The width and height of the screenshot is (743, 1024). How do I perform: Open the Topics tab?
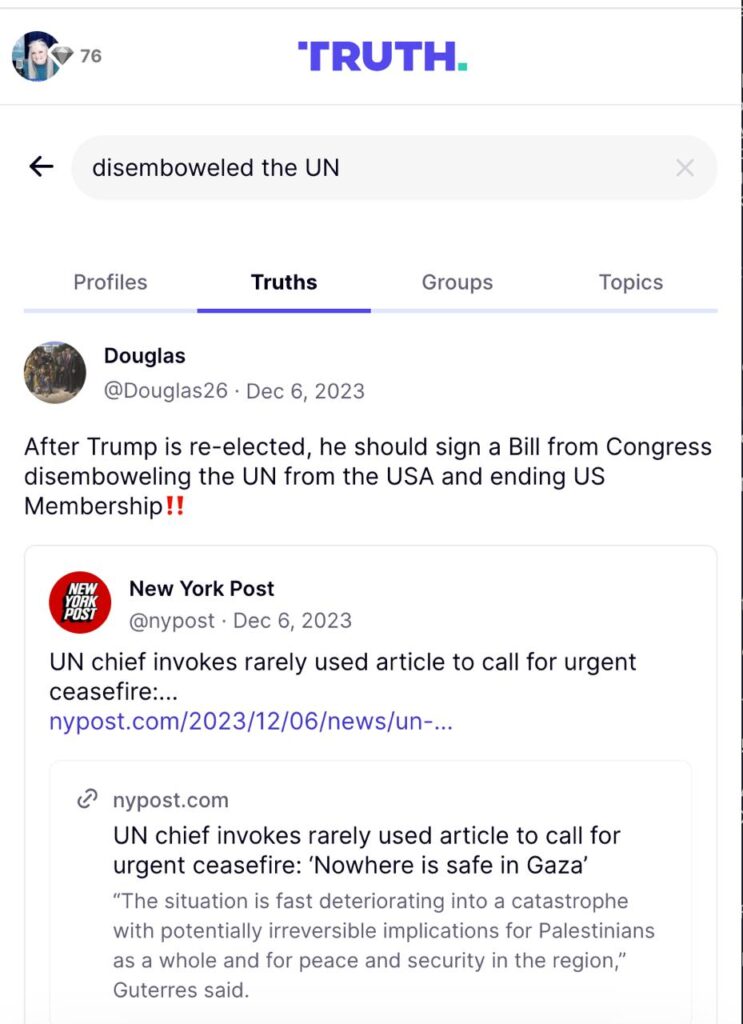click(x=630, y=282)
